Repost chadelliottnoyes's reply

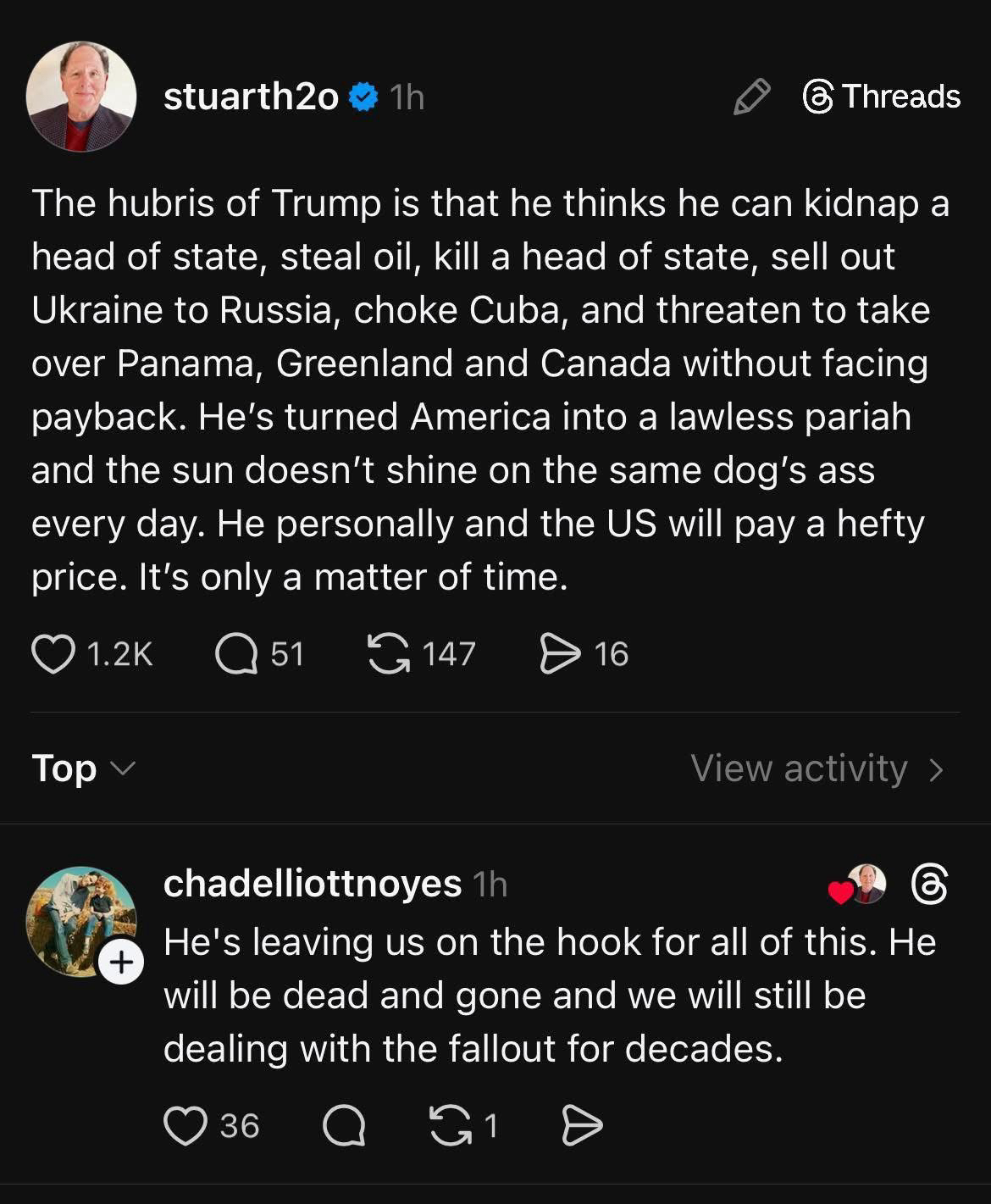point(451,1126)
